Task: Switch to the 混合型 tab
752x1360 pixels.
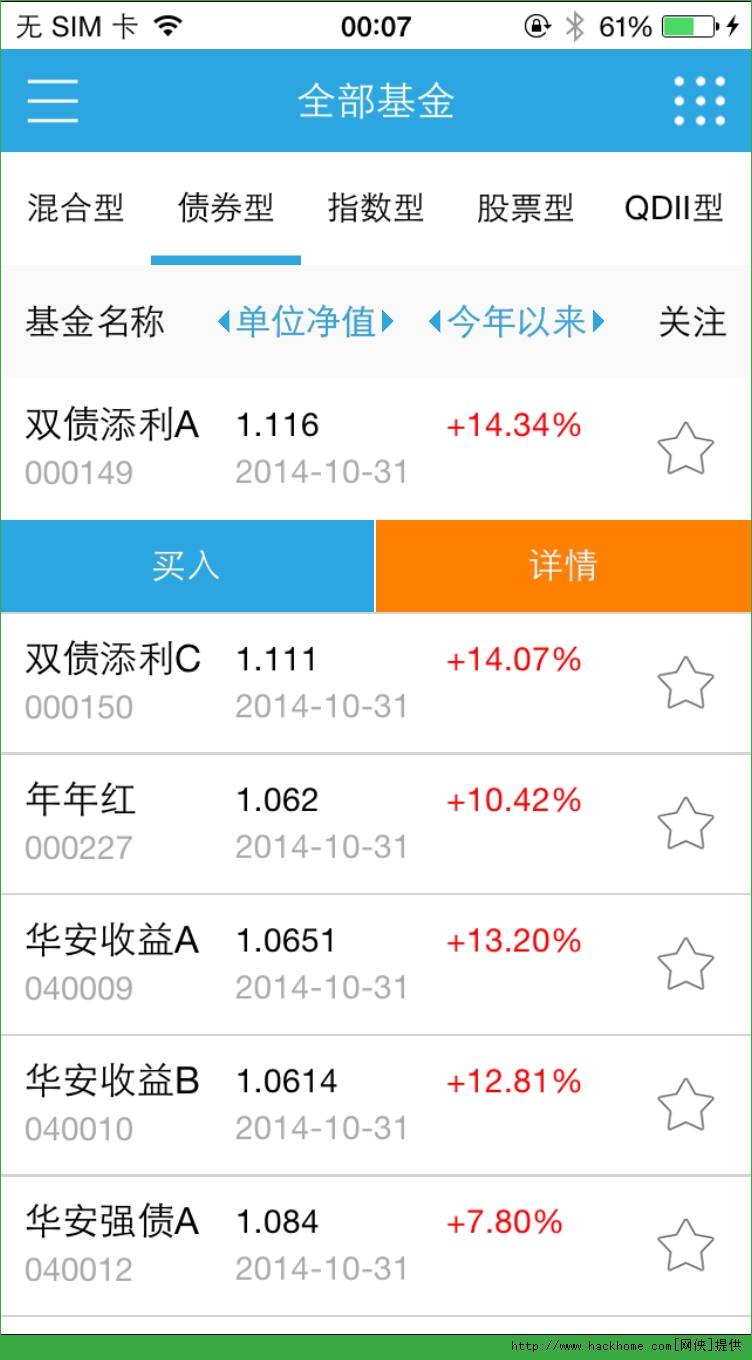Action: (75, 209)
